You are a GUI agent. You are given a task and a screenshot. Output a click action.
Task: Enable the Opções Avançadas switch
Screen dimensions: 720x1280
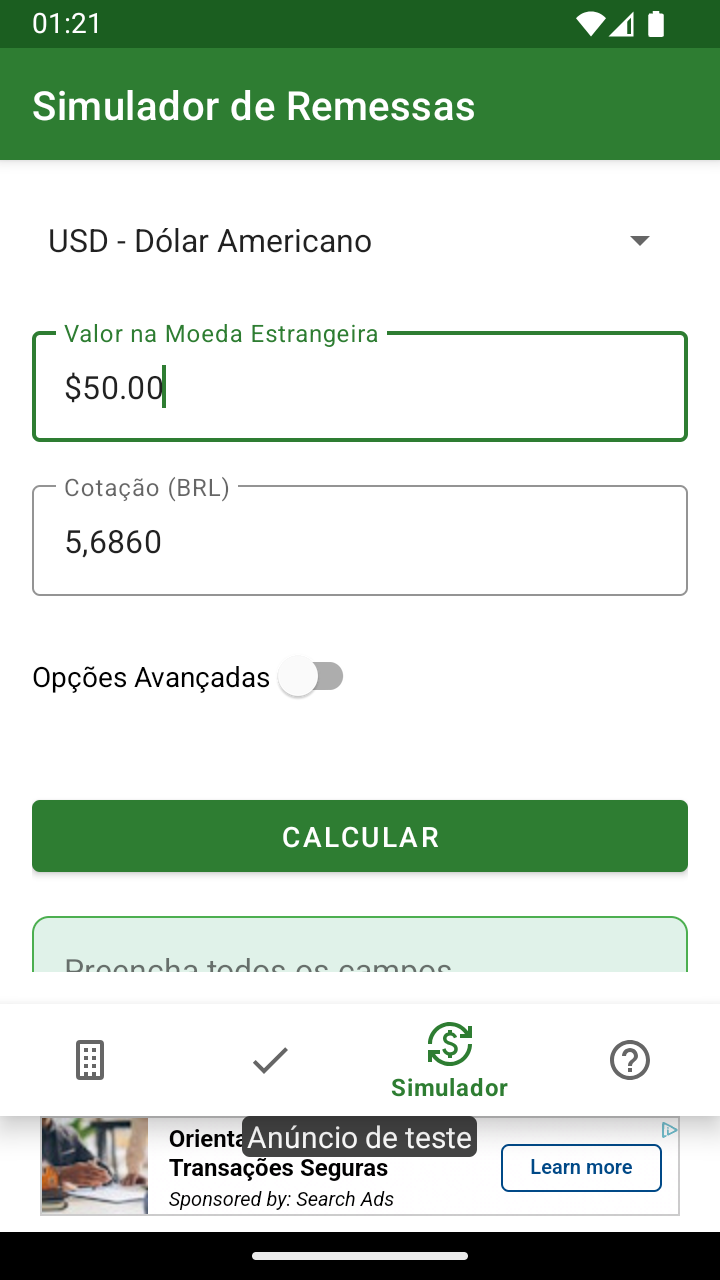pyautogui.click(x=312, y=677)
